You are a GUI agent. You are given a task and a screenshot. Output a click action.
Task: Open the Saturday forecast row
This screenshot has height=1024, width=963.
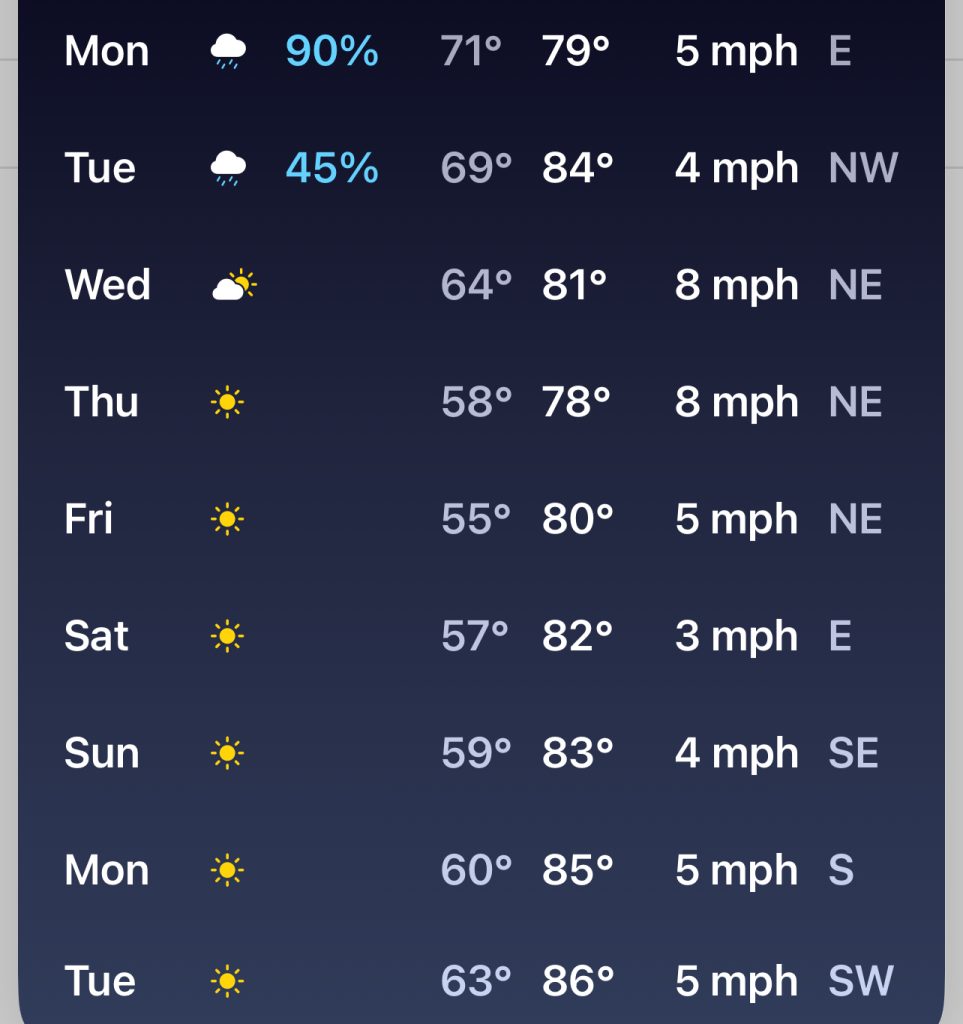[480, 636]
